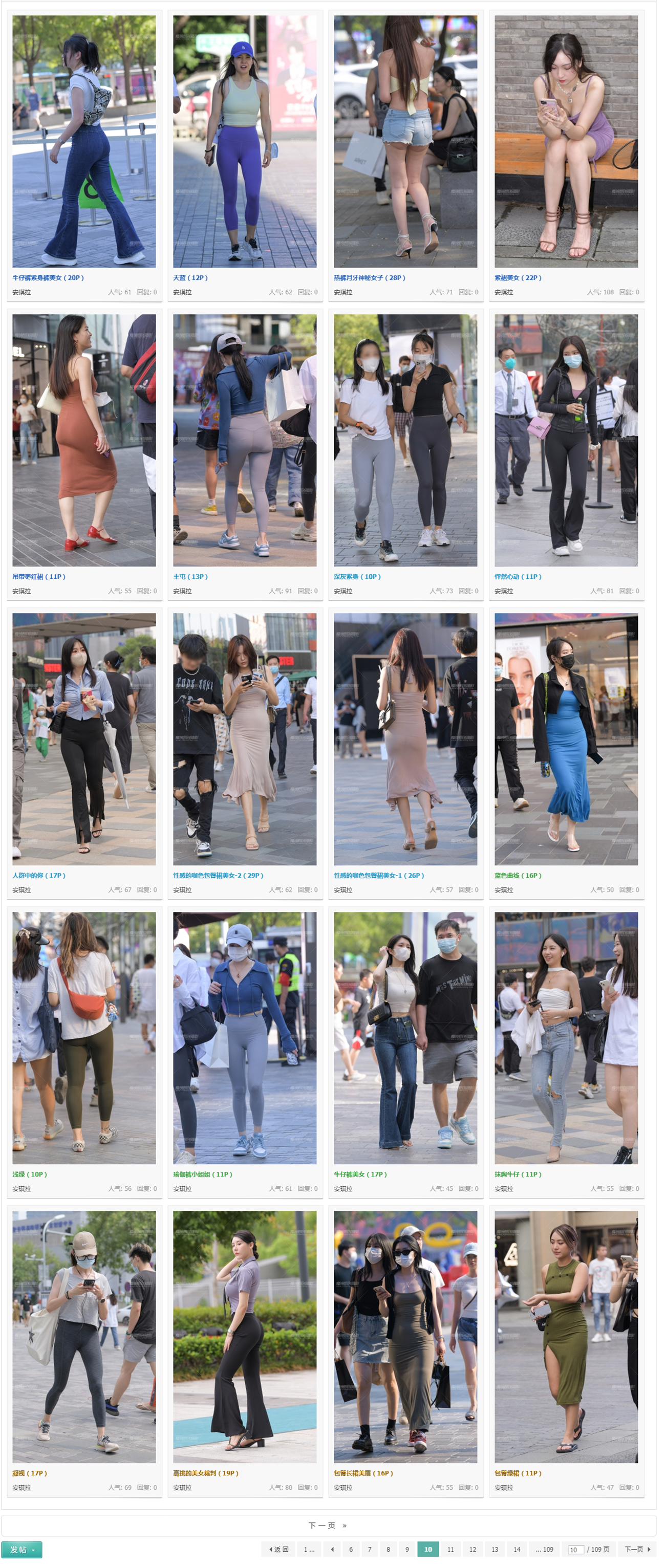Open the 蓝色曲线 (16P) thread
Viewport: 666px width, 1568px height.
click(518, 875)
